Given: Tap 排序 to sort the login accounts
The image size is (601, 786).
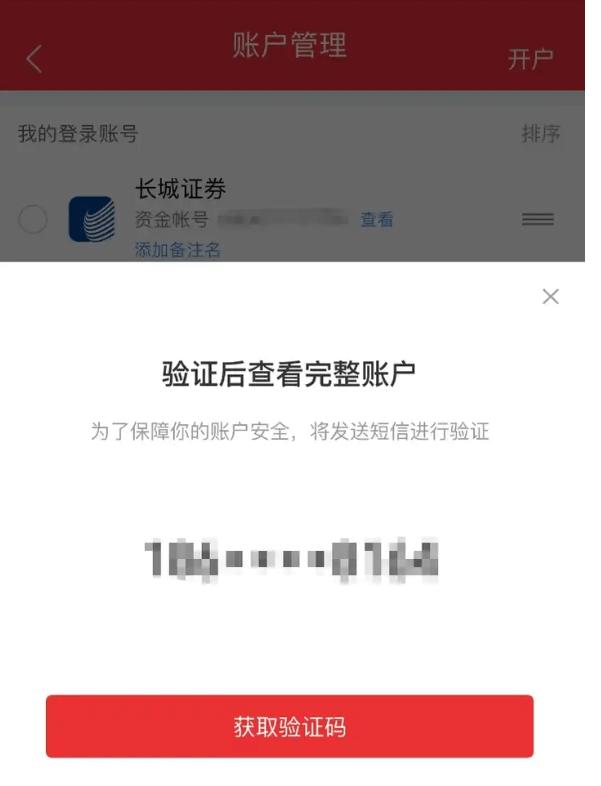Looking at the screenshot, I should click(x=540, y=134).
